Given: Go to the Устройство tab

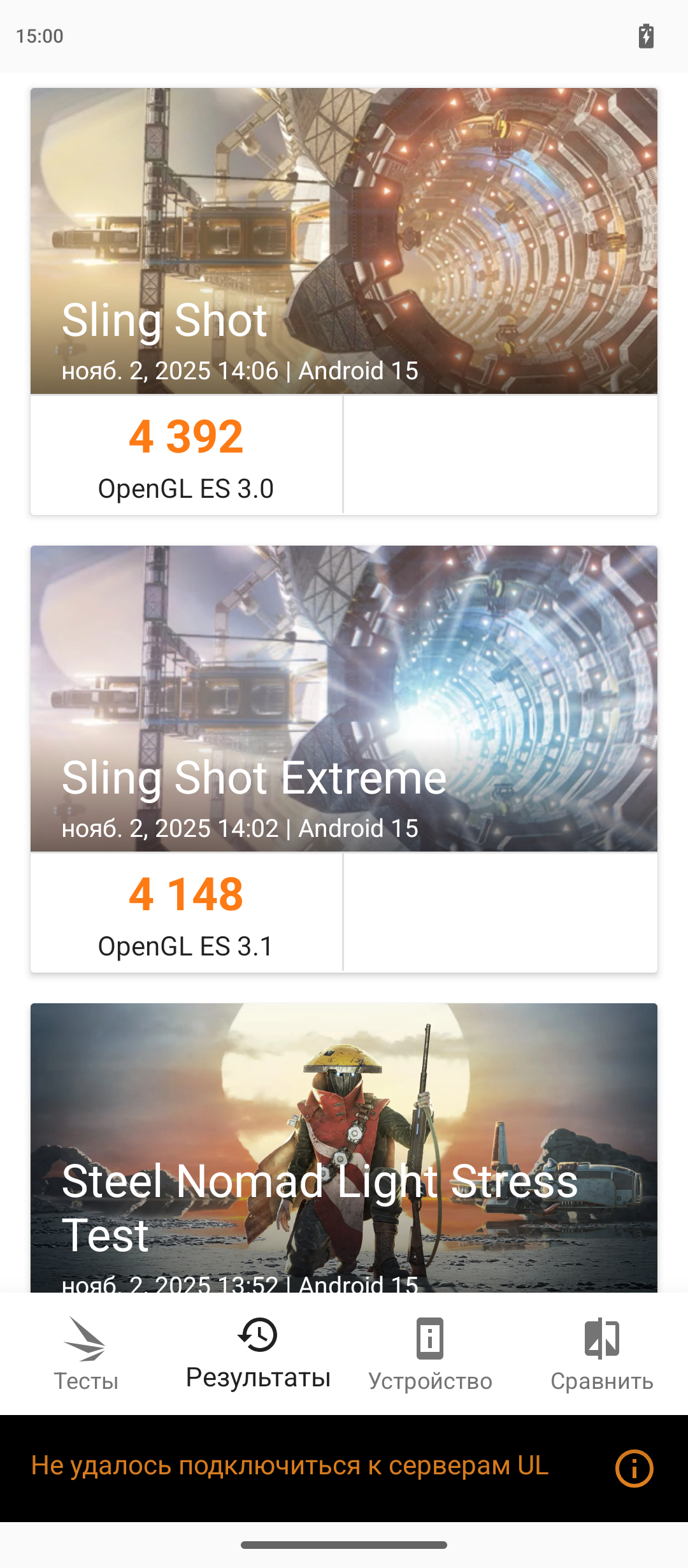Looking at the screenshot, I should click(430, 1354).
